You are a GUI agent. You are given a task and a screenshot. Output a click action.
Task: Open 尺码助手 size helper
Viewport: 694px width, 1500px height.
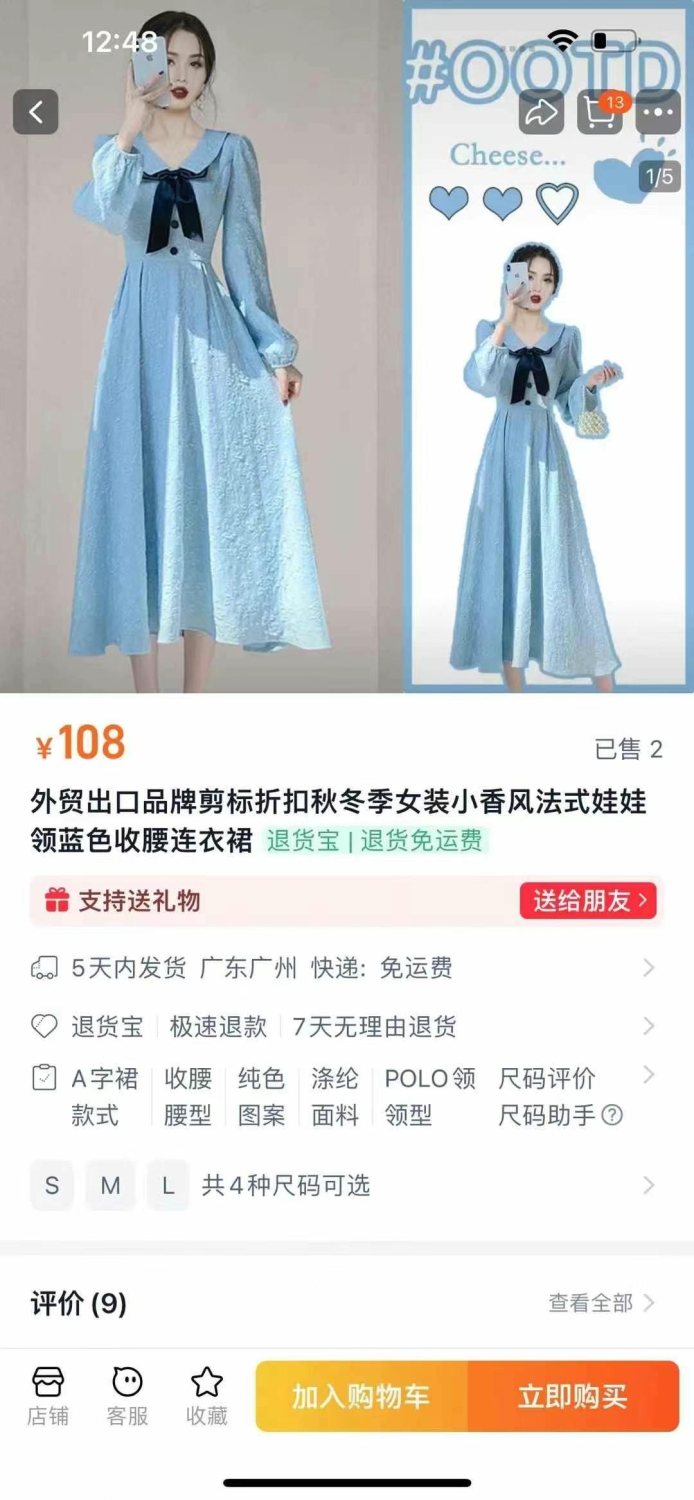[561, 1115]
